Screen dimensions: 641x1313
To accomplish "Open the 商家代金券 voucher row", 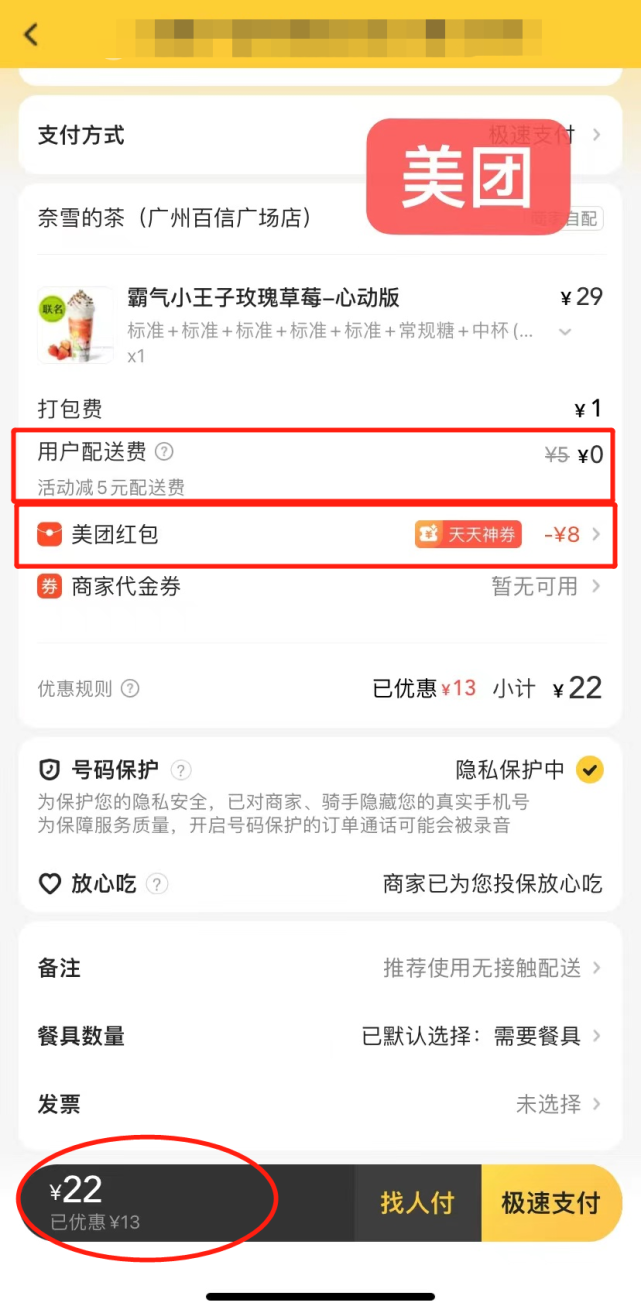I will [x=320, y=587].
